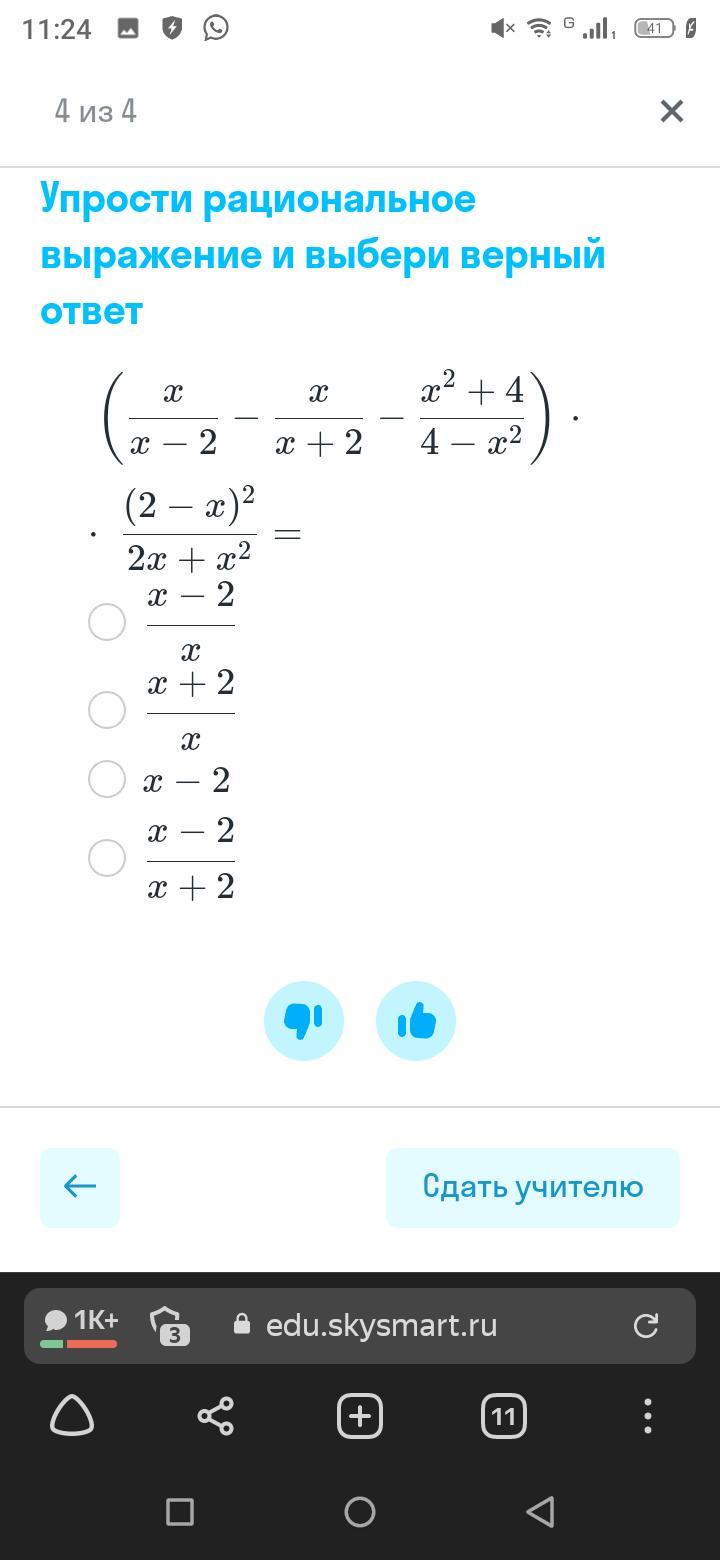Choose the answer x − 2

(107, 779)
